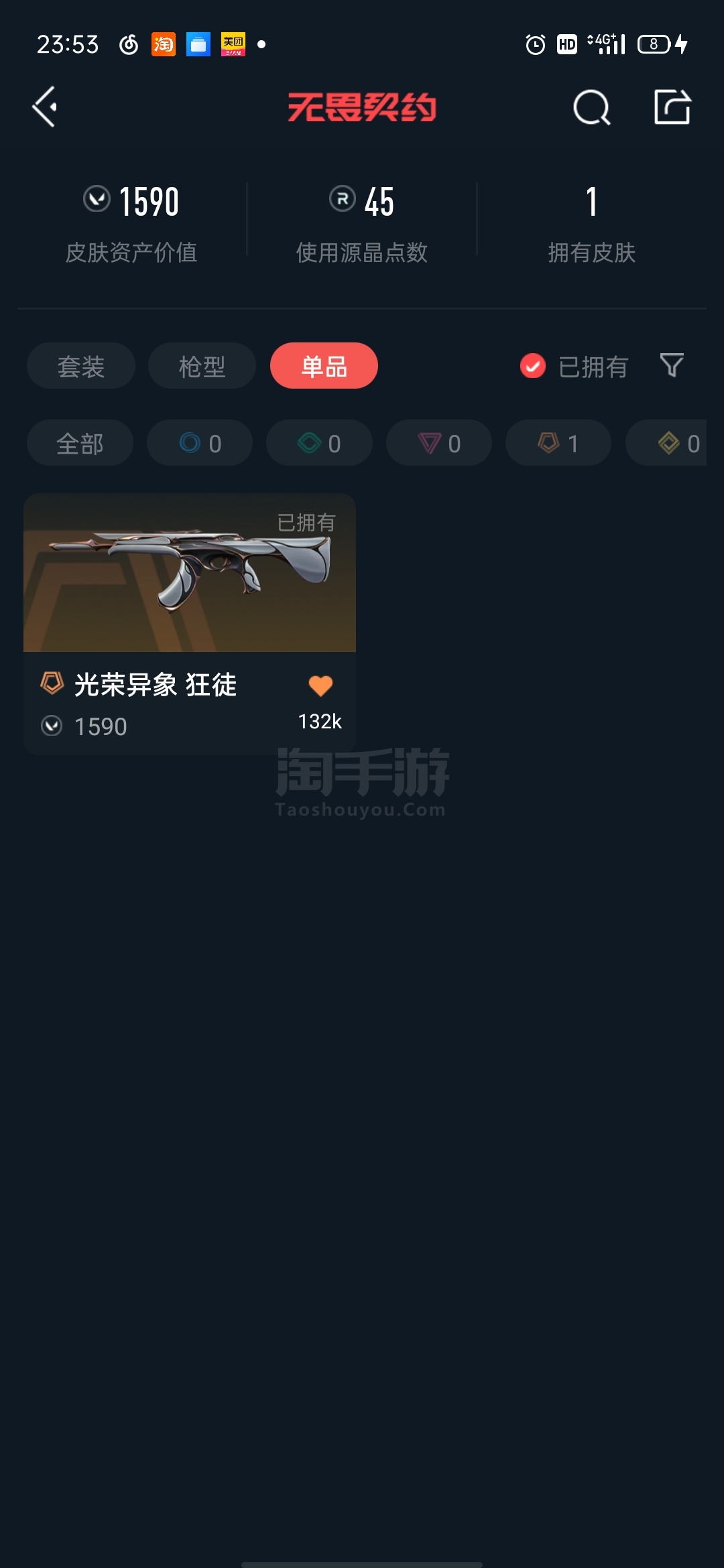Filter by the green diamond rarity chip

(x=319, y=443)
